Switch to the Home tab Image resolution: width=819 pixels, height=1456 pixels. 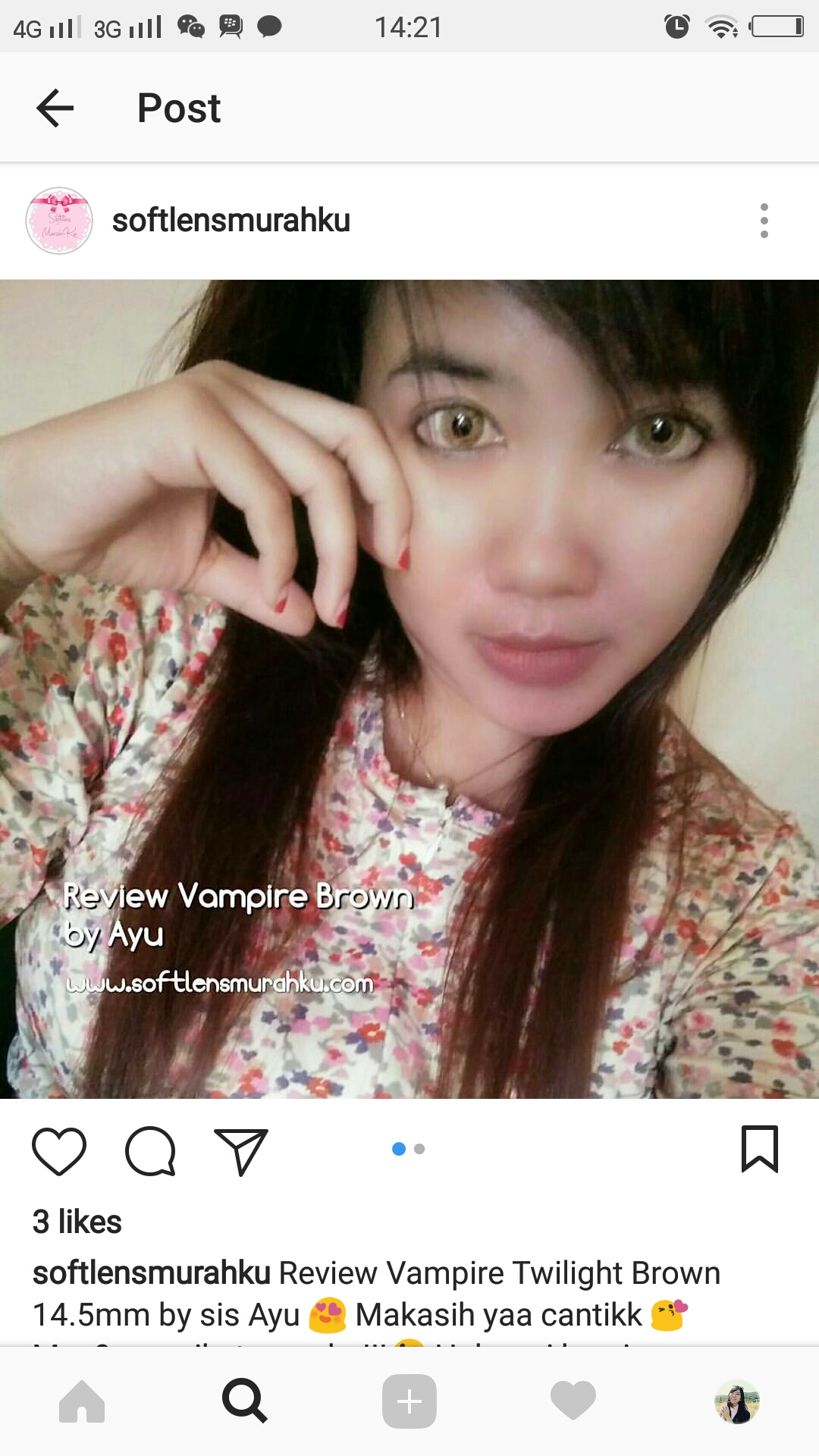tap(82, 1401)
